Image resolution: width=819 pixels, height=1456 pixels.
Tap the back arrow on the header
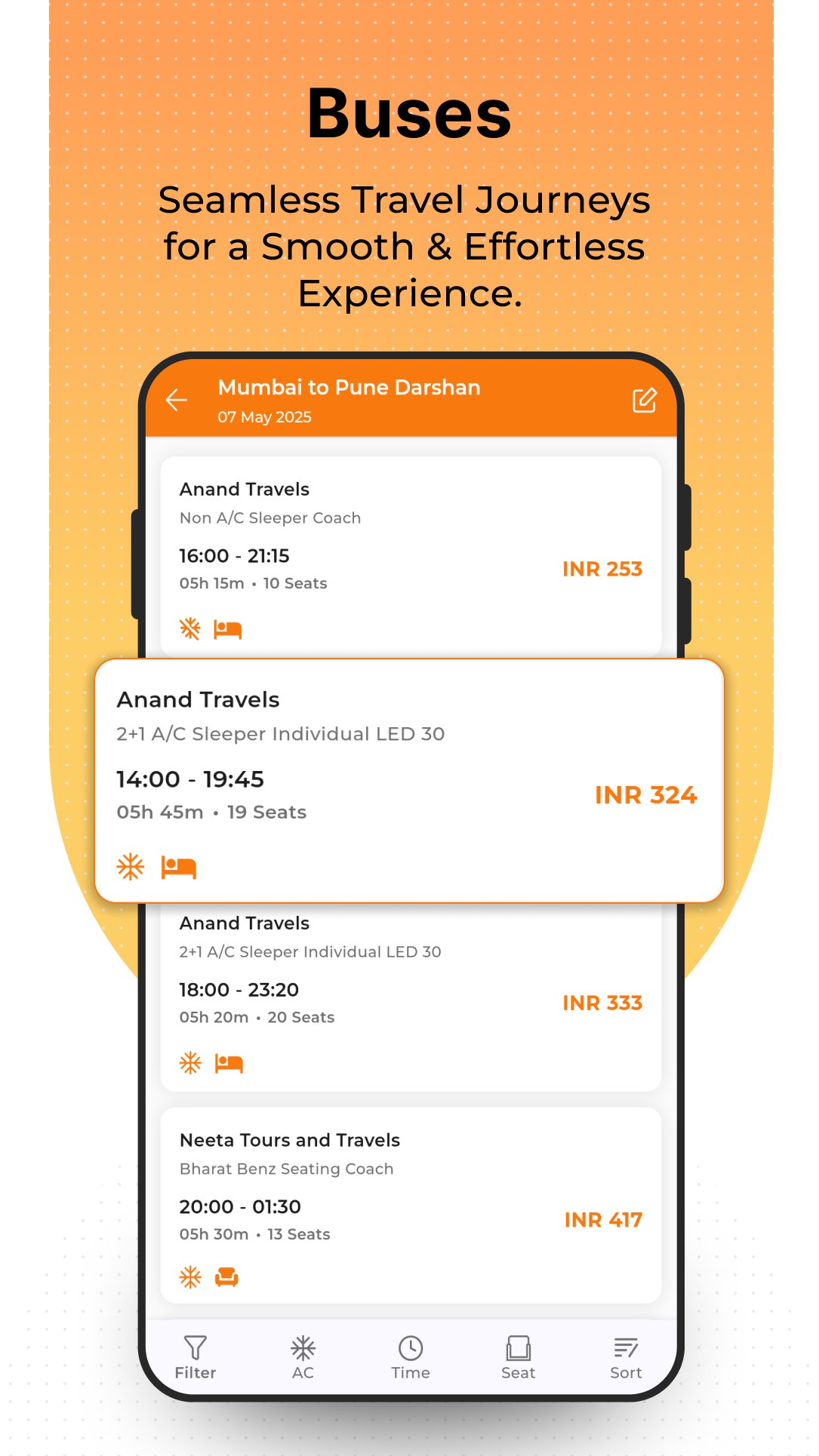pyautogui.click(x=175, y=401)
